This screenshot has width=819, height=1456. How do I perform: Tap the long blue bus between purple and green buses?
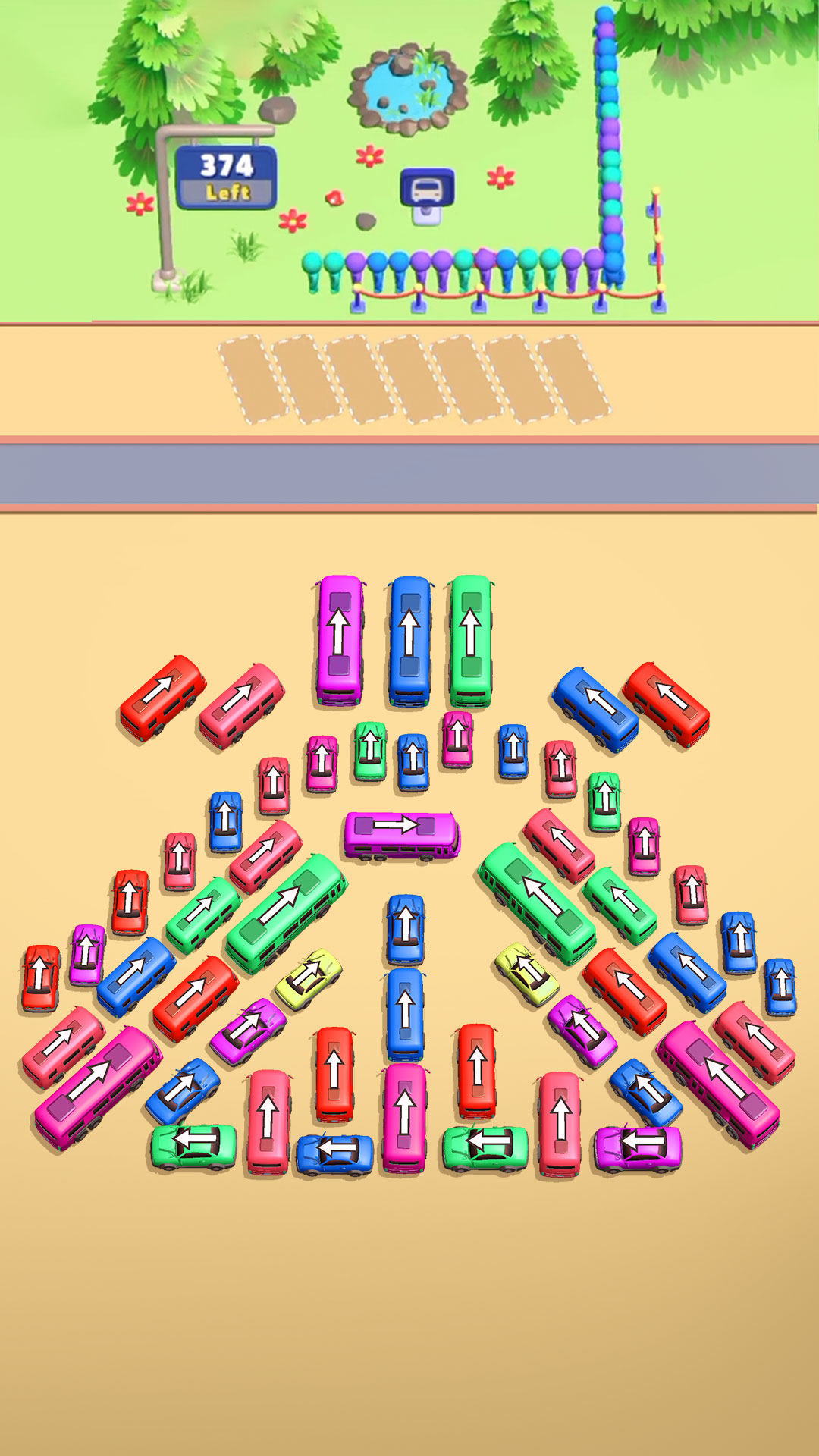[x=409, y=641]
